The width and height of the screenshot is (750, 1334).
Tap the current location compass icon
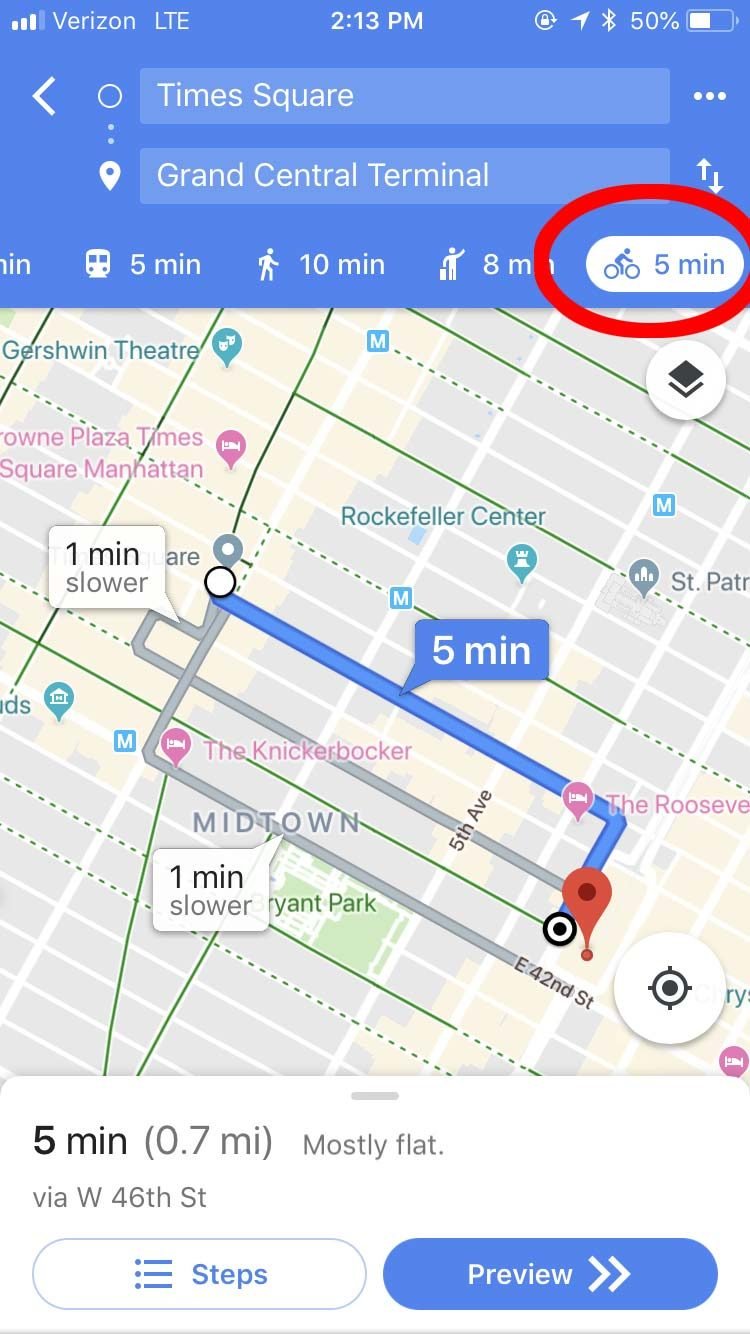[668, 987]
